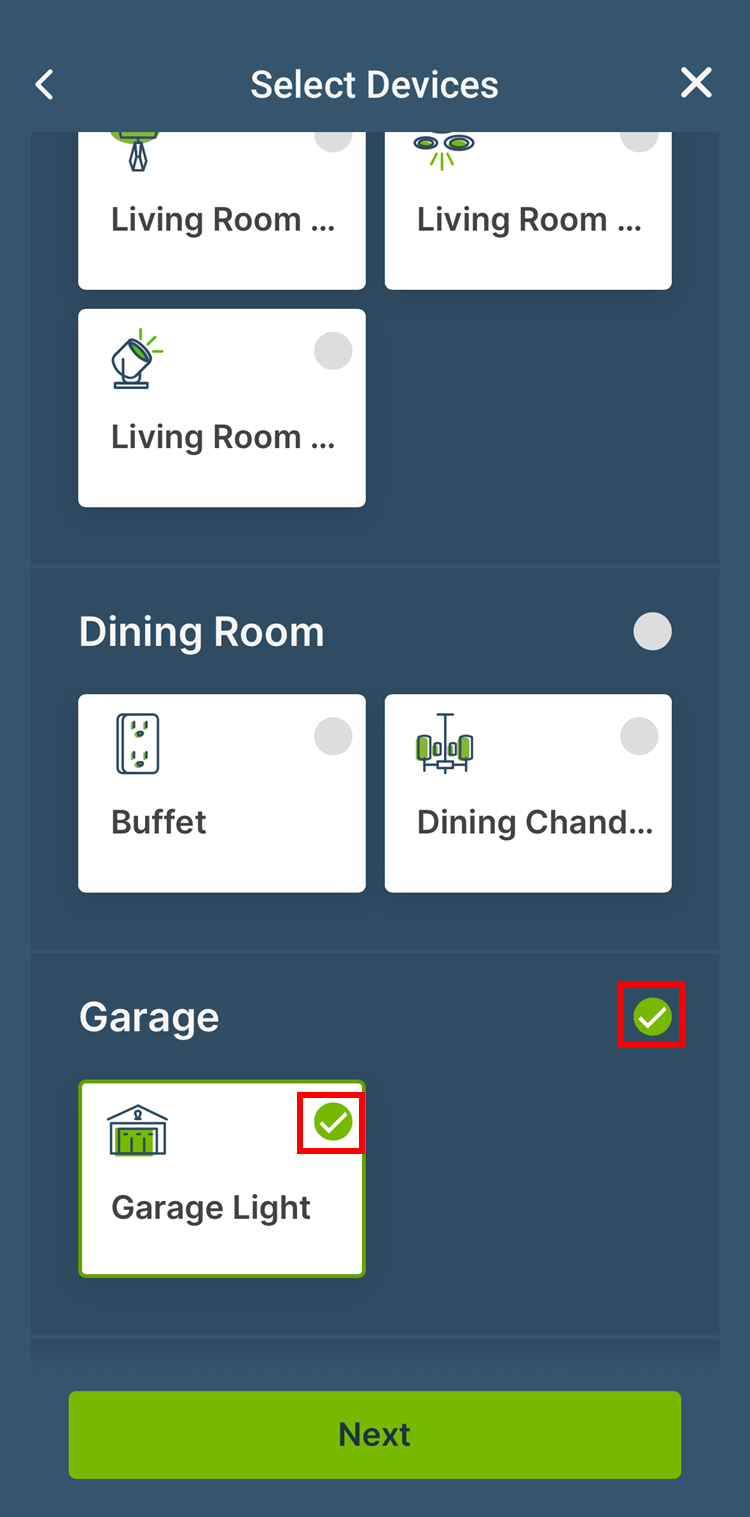Tap the power outlet icon on the Buffet card
This screenshot has height=1517, width=750.
coord(137,744)
